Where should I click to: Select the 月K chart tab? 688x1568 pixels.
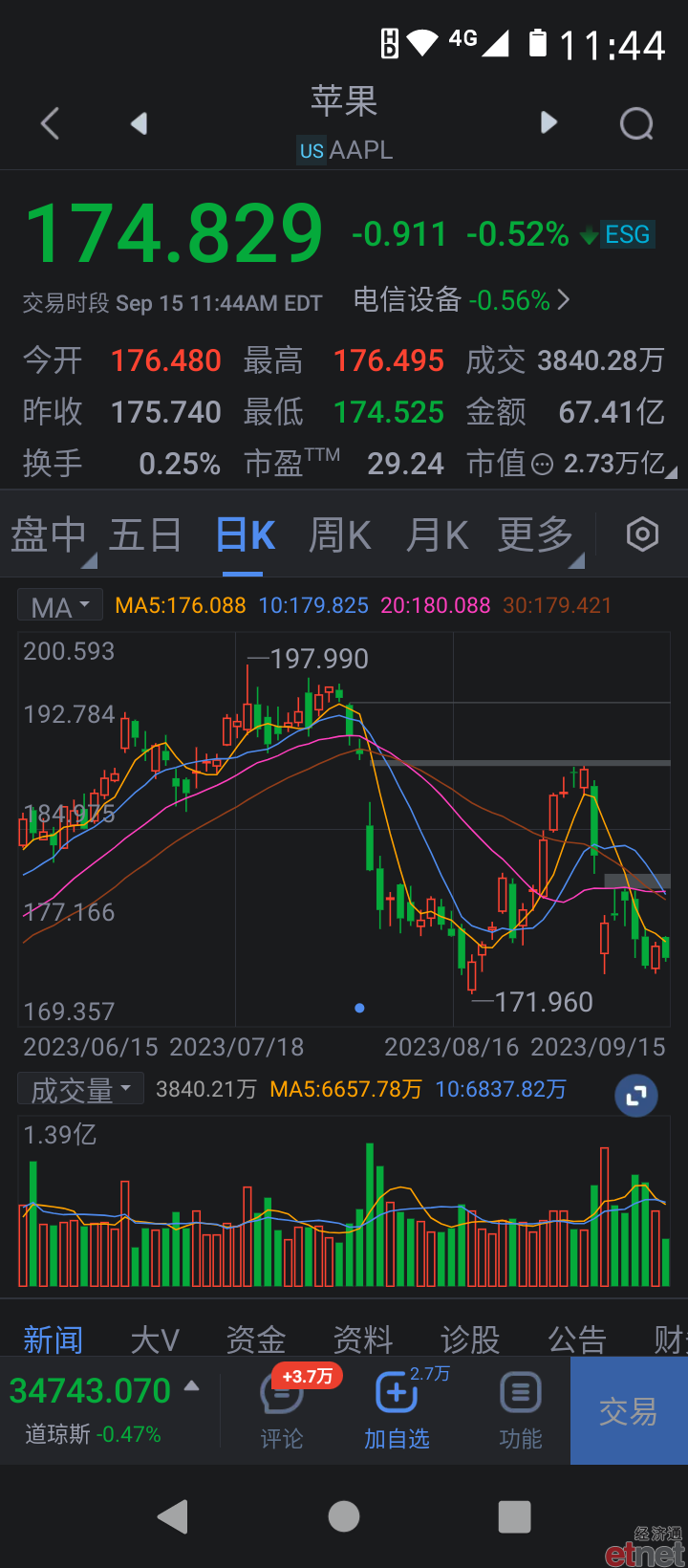[x=437, y=534]
